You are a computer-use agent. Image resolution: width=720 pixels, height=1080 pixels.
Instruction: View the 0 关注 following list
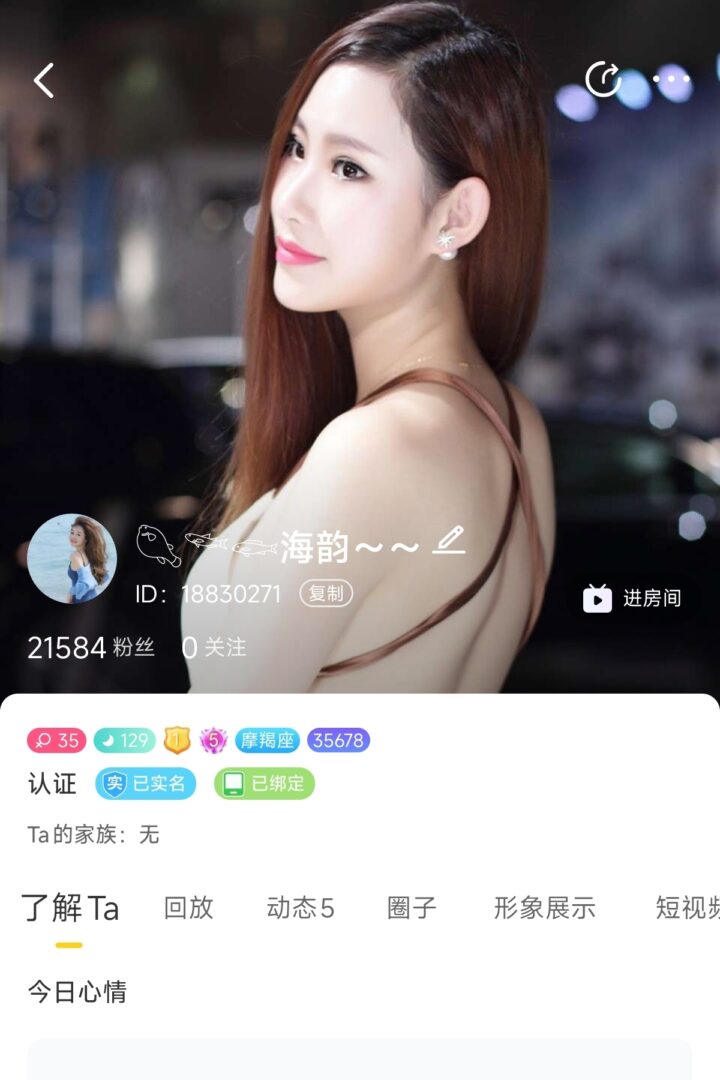214,648
